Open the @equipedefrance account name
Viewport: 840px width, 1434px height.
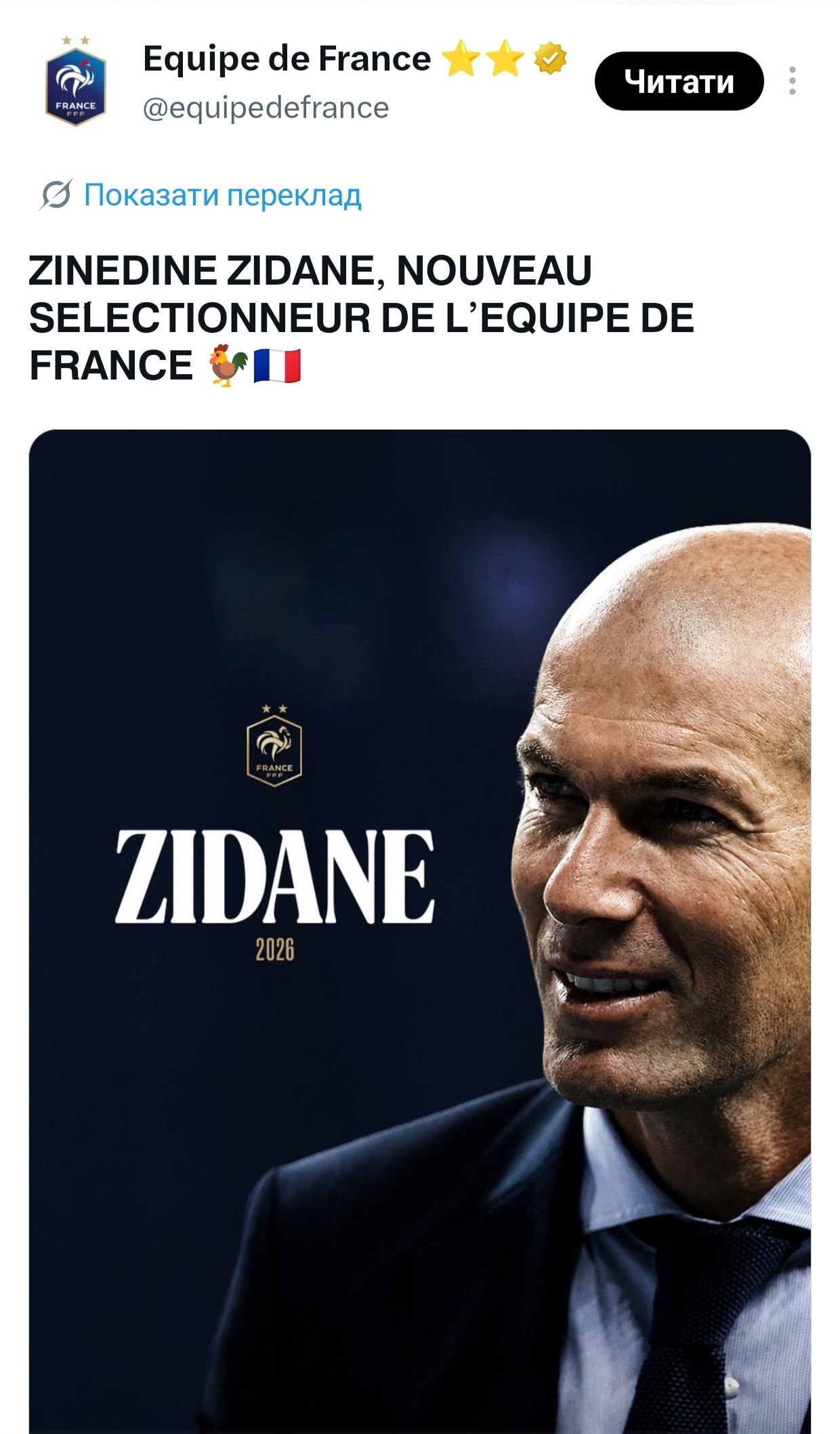(x=266, y=108)
